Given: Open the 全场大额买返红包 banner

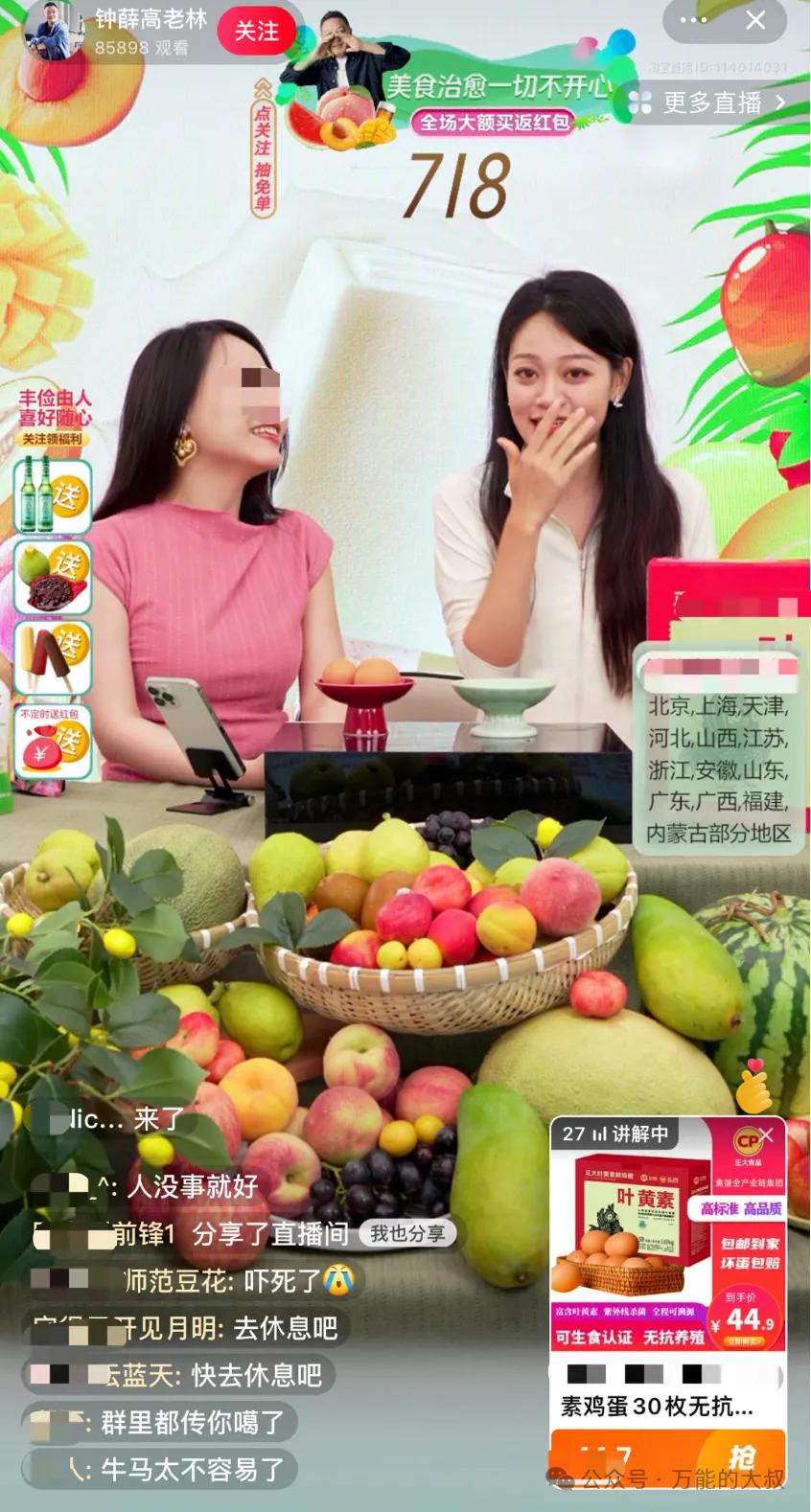Looking at the screenshot, I should 494,123.
